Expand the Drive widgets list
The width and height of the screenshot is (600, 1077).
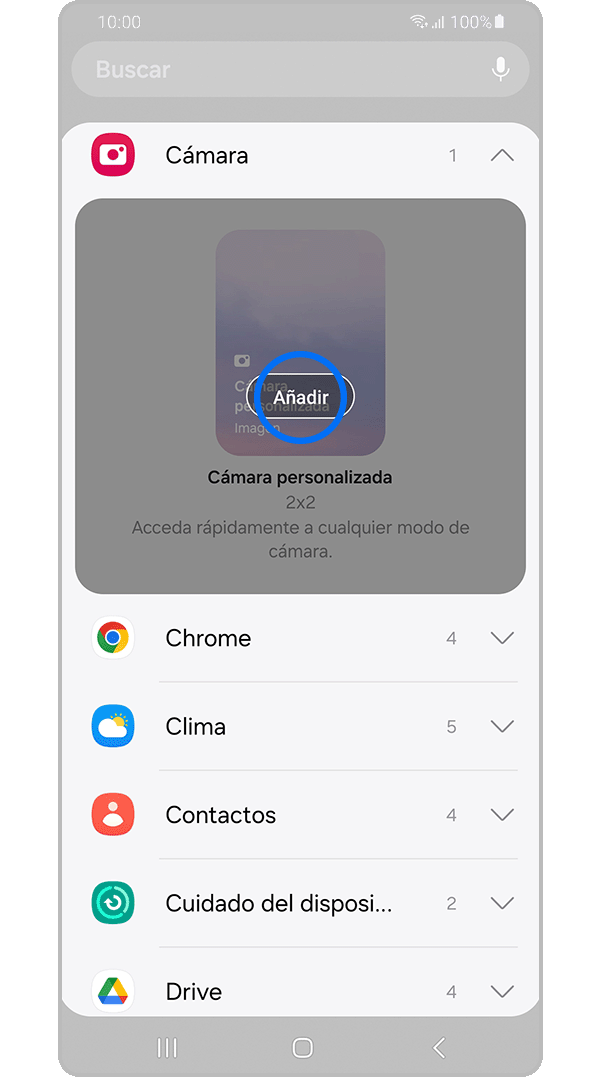click(x=502, y=991)
